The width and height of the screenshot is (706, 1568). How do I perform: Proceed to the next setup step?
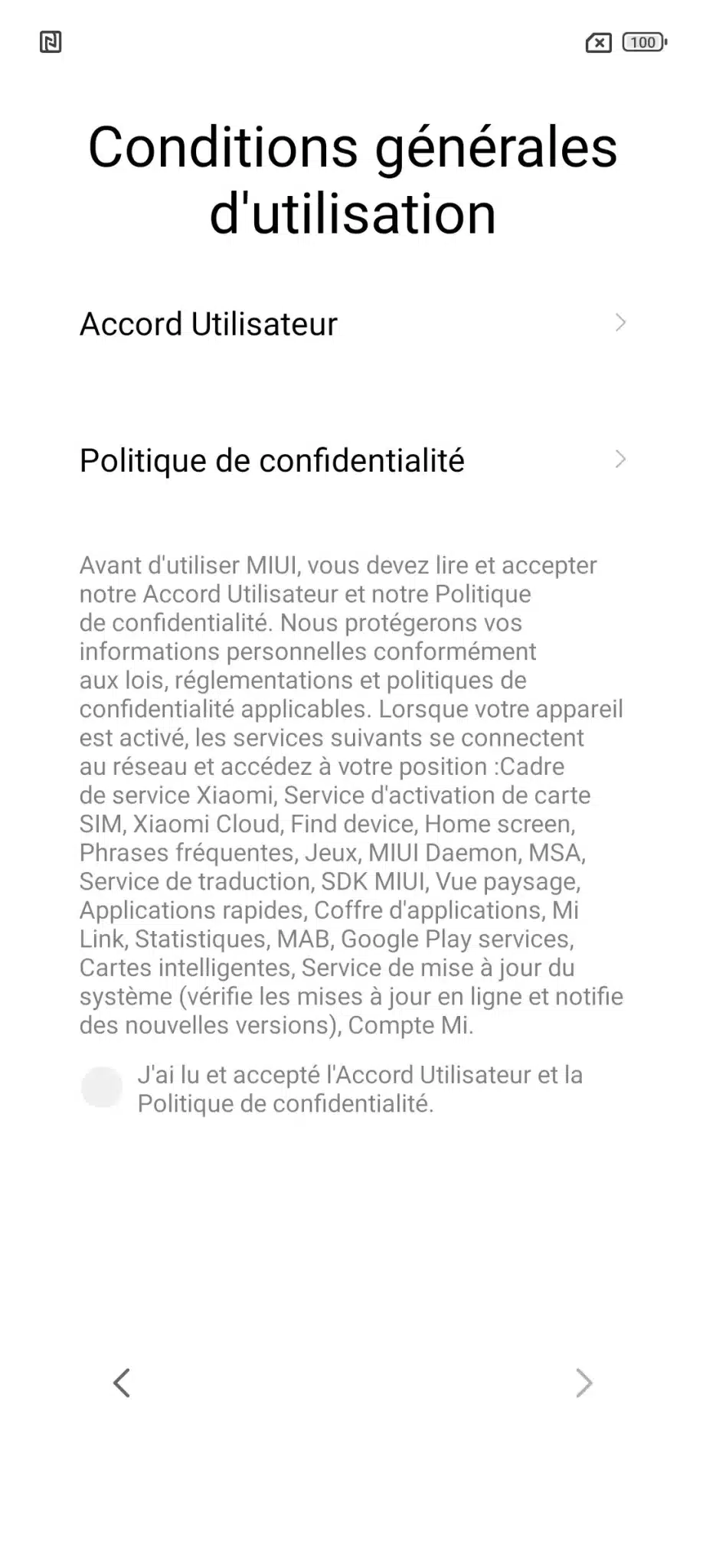click(x=583, y=1383)
